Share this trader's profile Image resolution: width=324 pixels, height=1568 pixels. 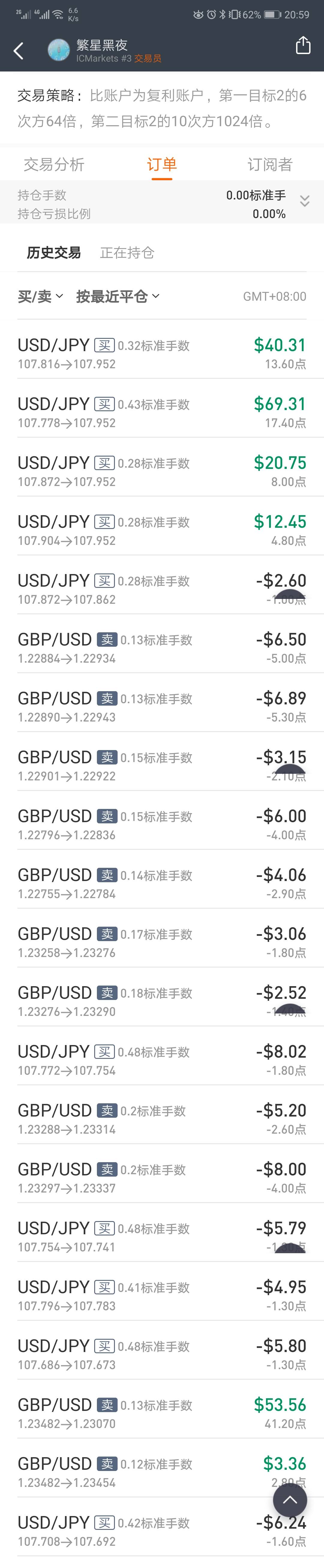click(303, 46)
